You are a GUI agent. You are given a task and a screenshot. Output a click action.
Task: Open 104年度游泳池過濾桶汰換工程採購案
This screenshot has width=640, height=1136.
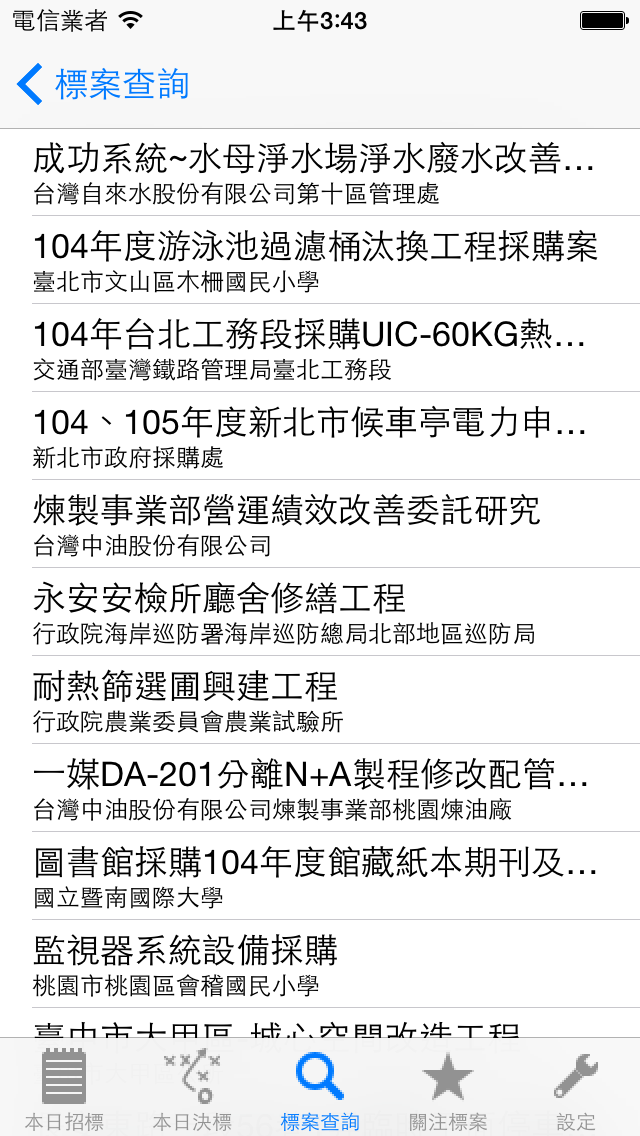[x=320, y=259]
